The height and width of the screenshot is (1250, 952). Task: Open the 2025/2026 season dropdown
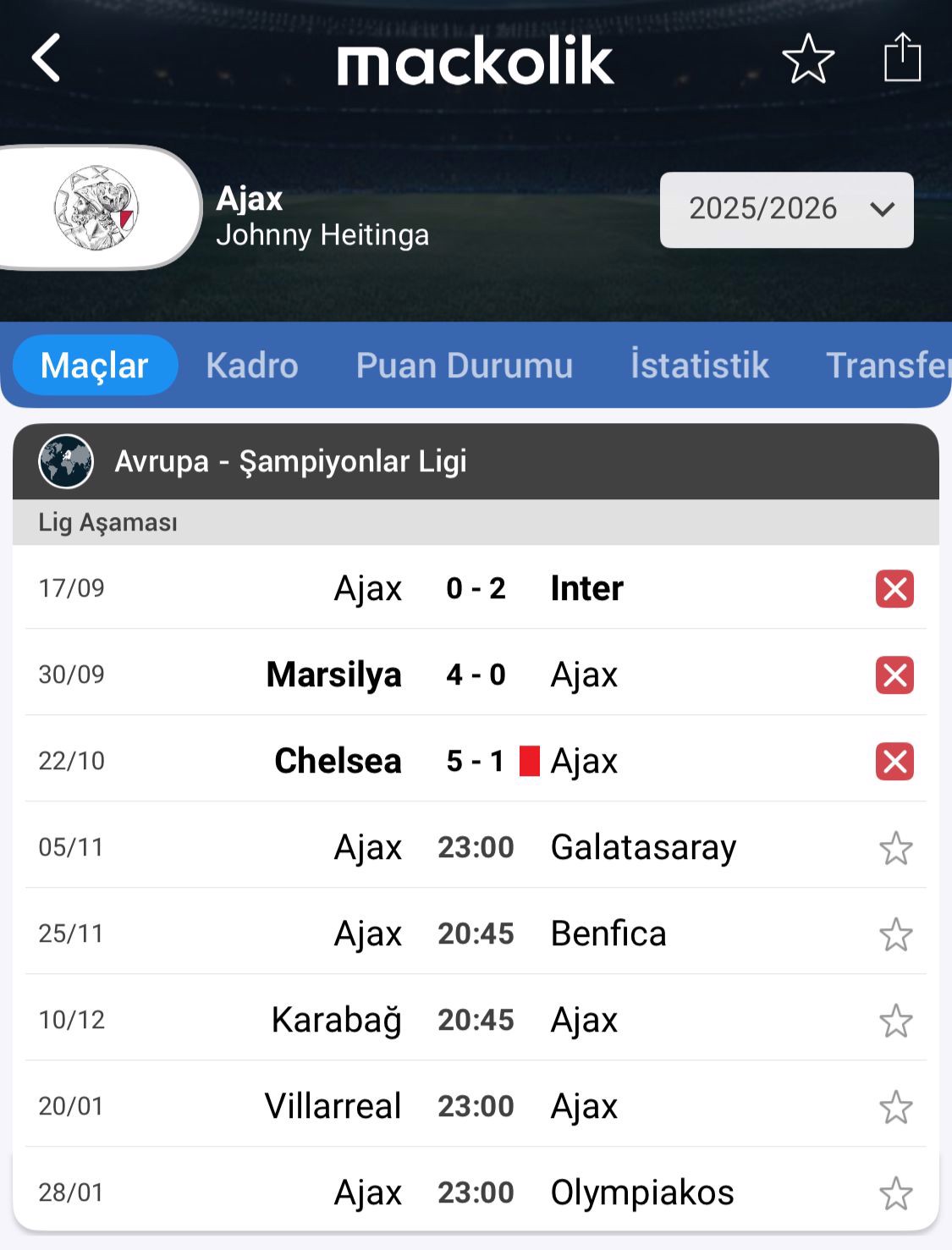click(786, 209)
